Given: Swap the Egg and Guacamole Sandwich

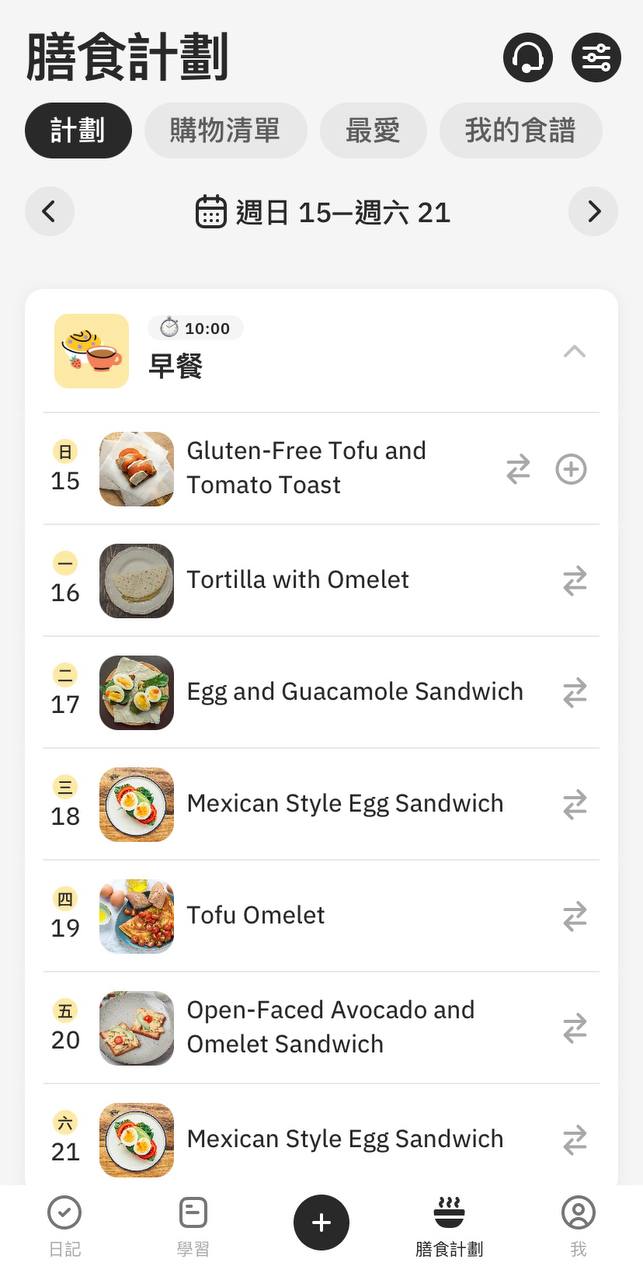Looking at the screenshot, I should (574, 692).
